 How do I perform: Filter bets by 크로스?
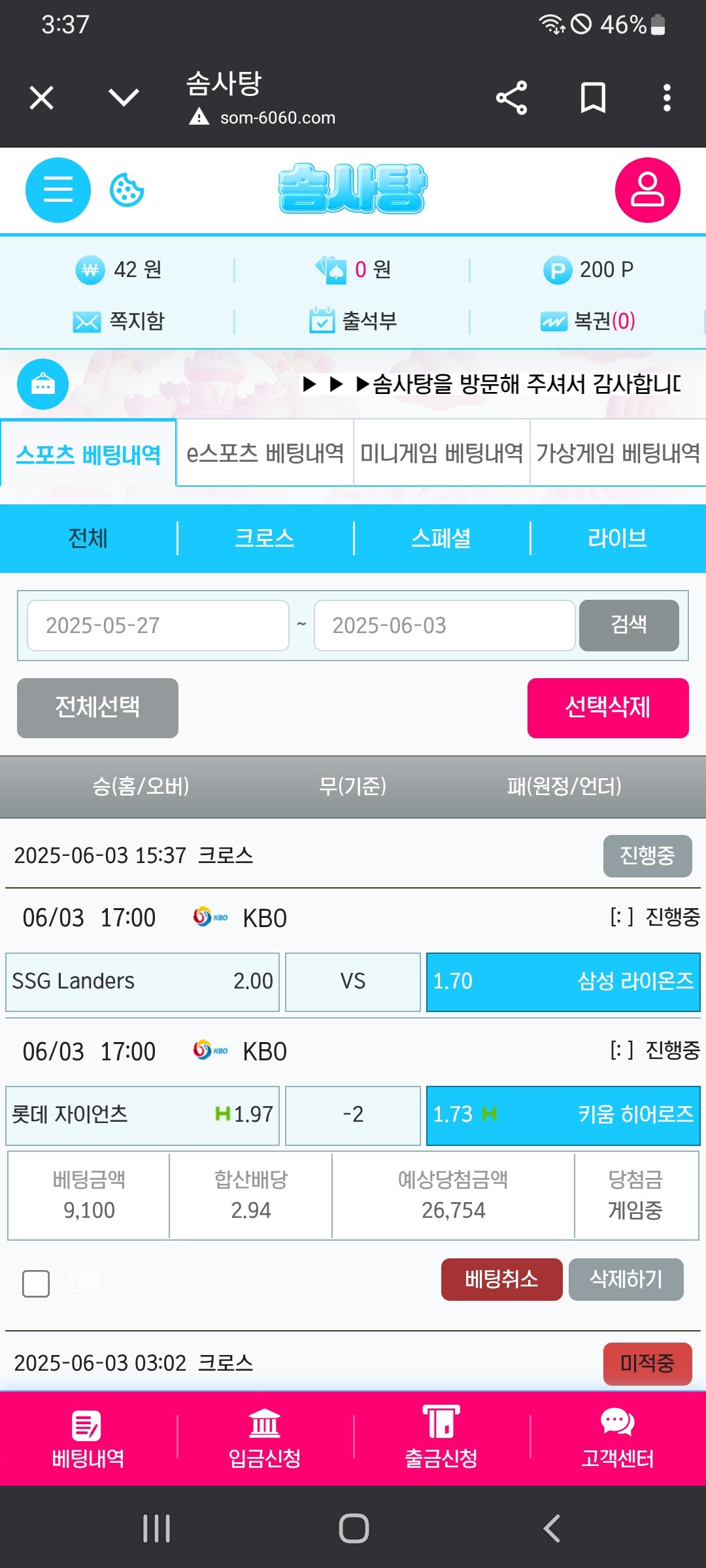(265, 538)
